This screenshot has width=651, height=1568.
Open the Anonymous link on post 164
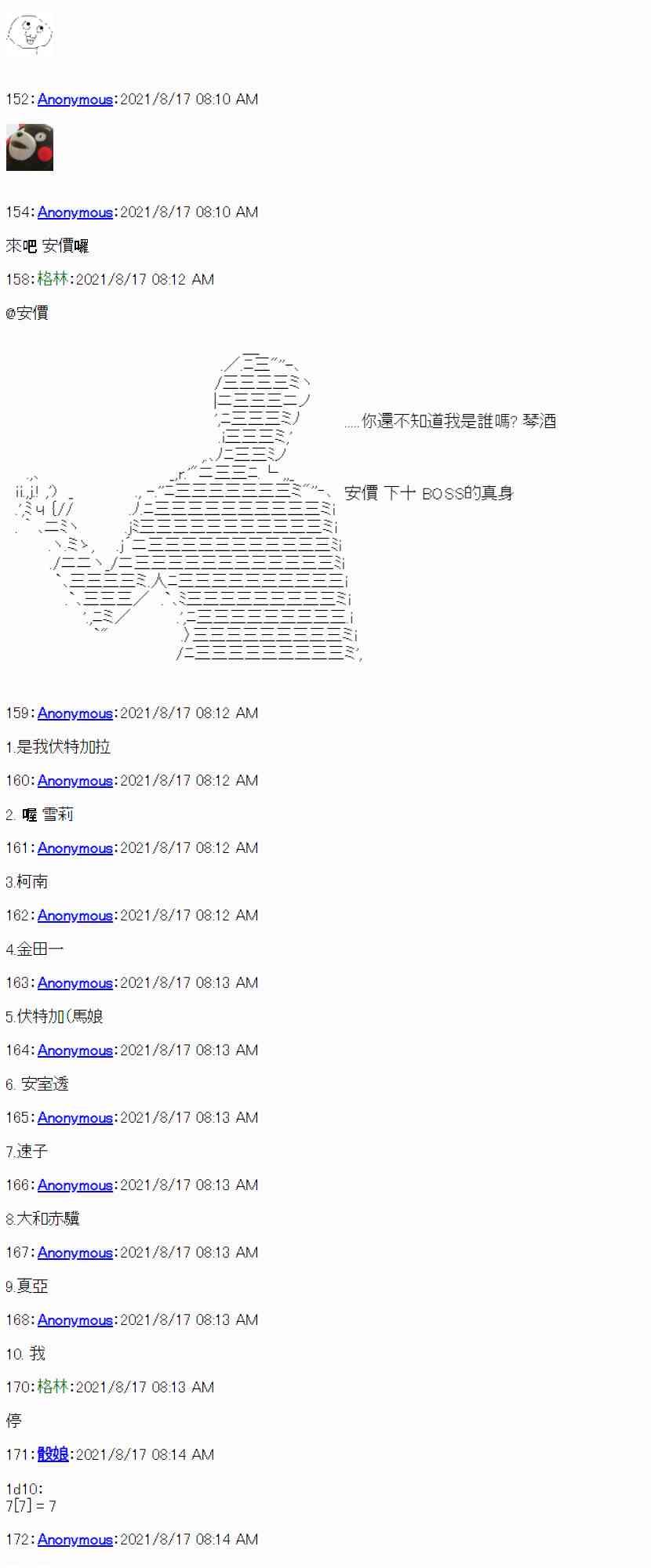[x=75, y=1051]
